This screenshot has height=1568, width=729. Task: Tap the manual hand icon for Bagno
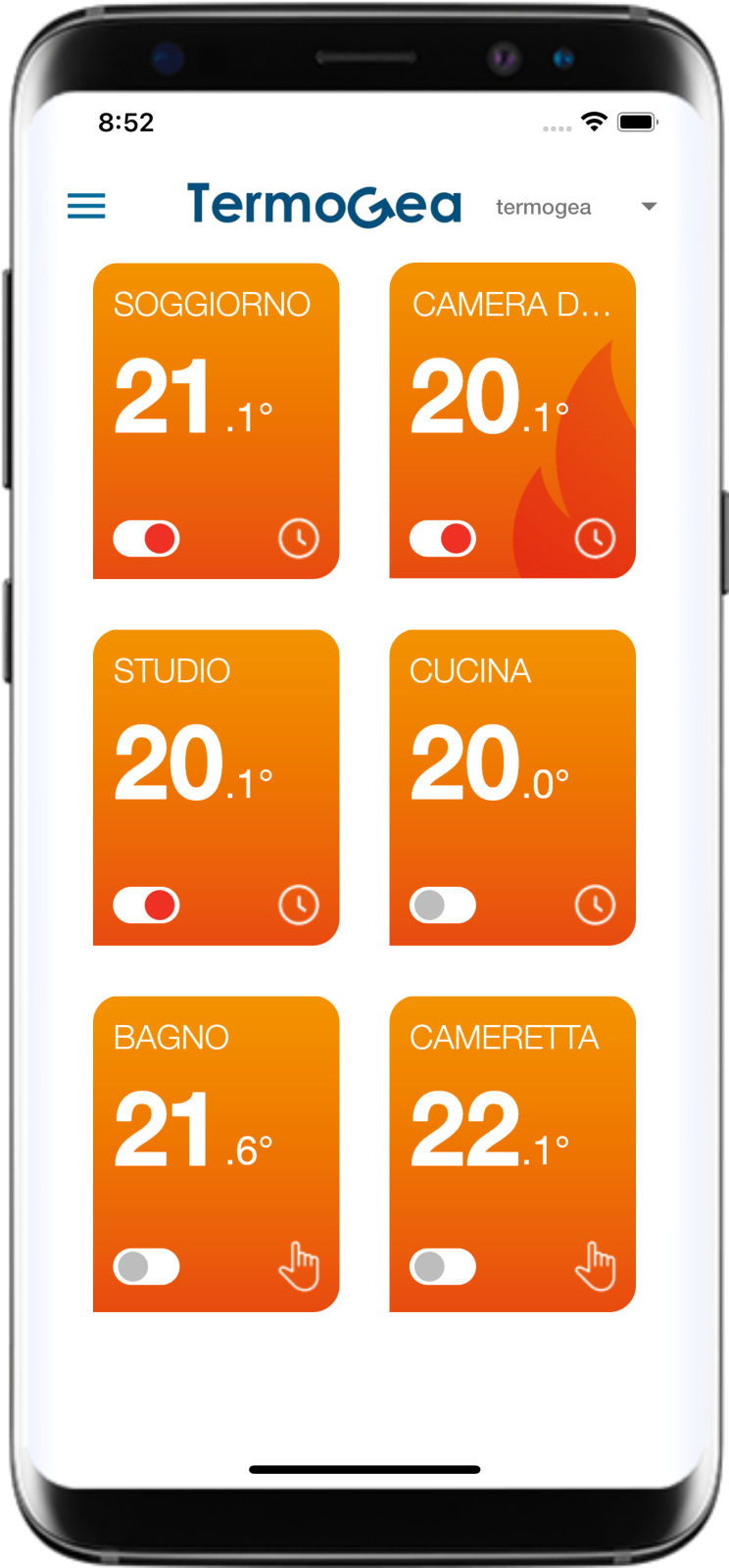click(x=299, y=1266)
